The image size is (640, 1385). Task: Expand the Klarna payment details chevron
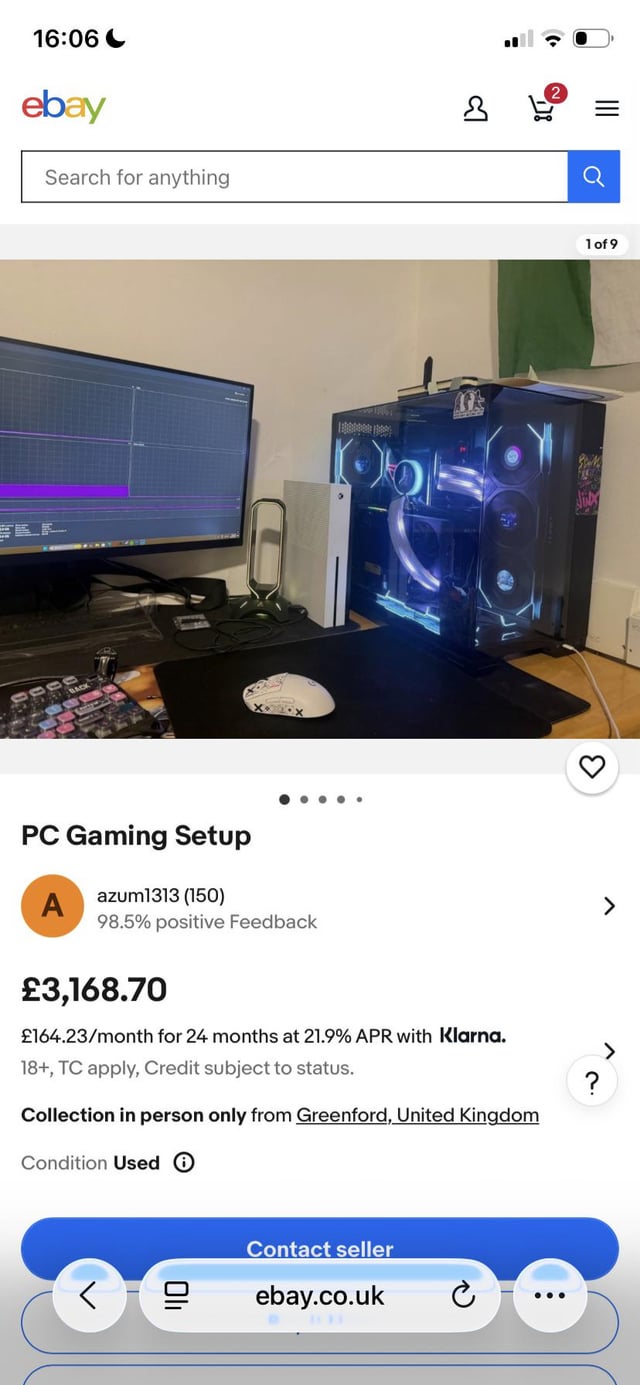[610, 1050]
